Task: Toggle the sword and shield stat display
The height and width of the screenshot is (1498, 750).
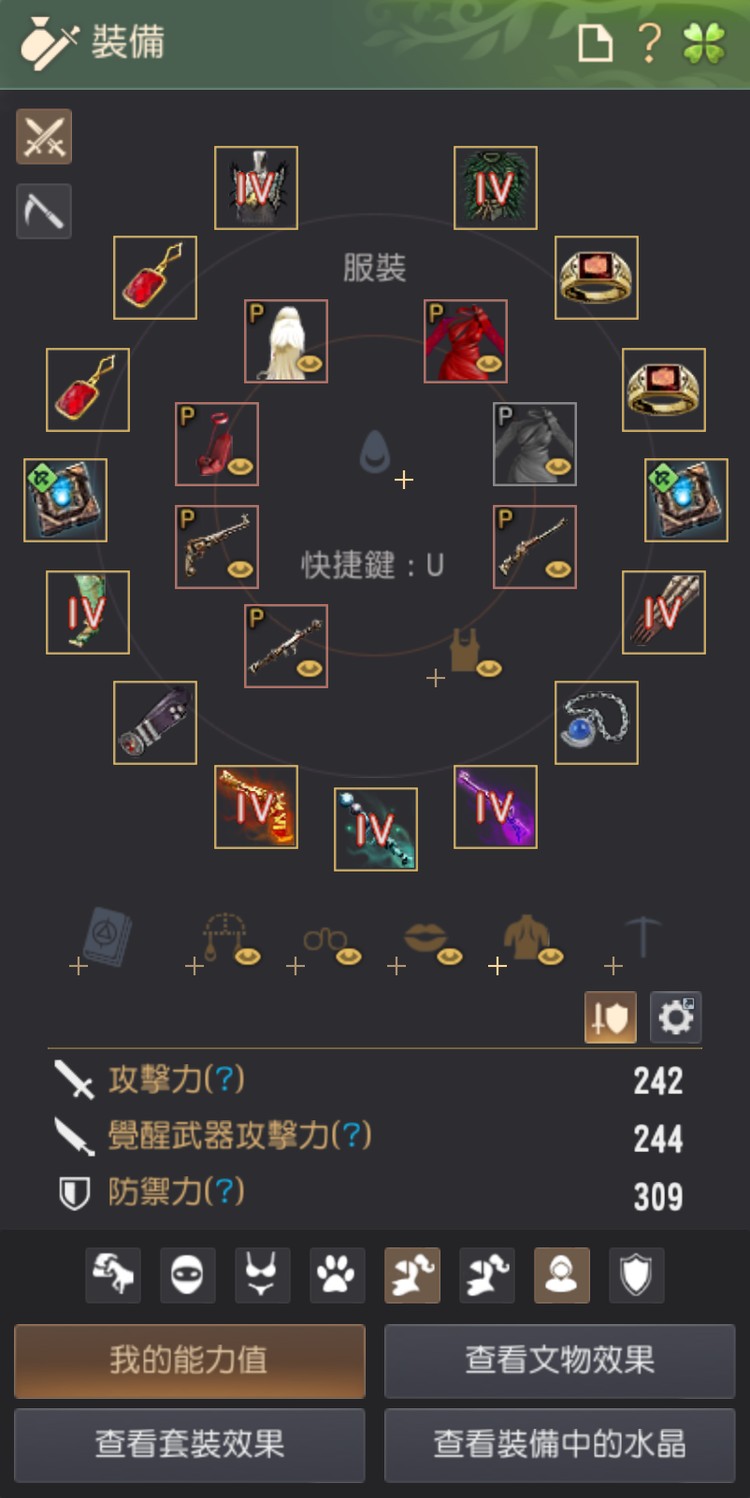Action: (610, 1017)
